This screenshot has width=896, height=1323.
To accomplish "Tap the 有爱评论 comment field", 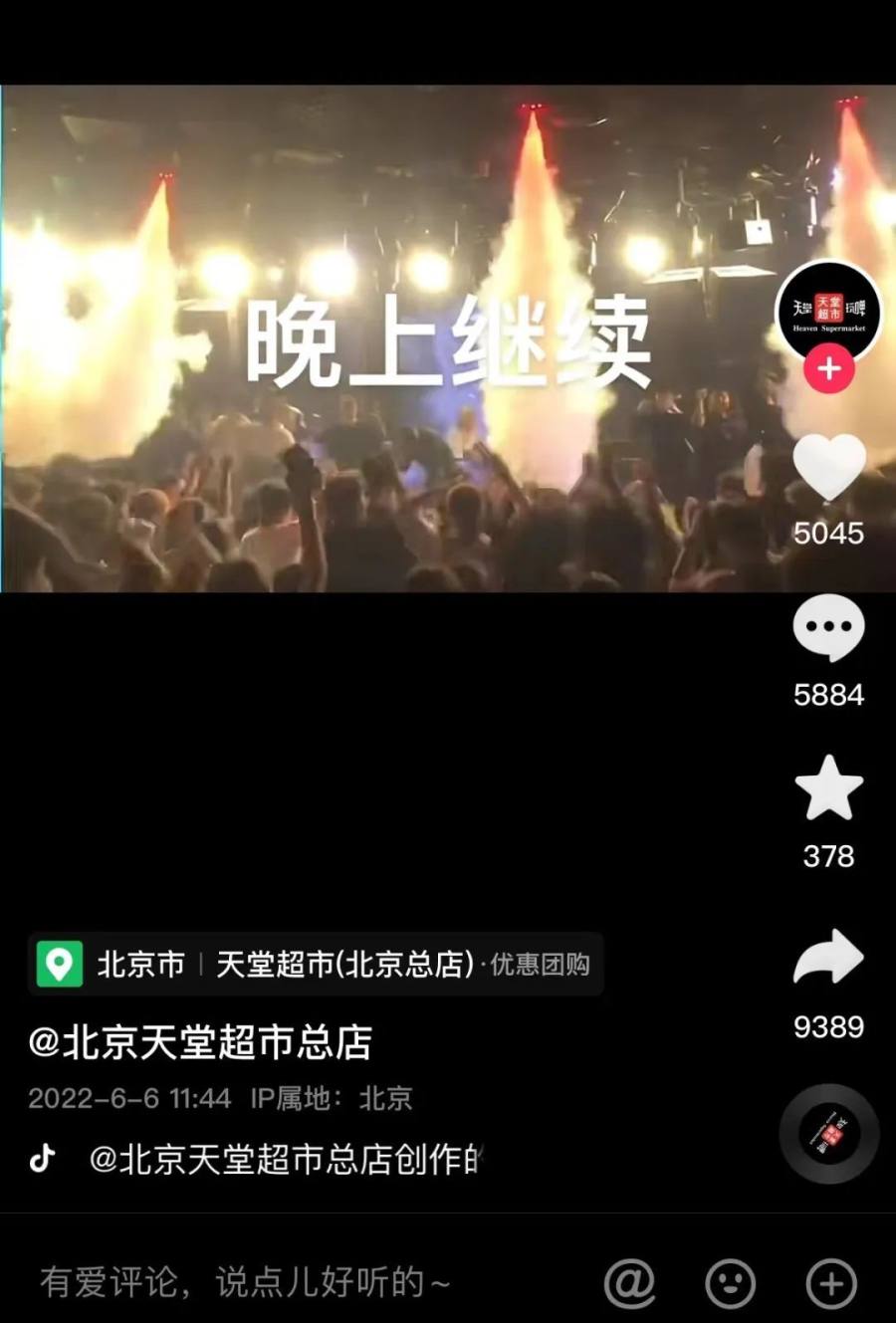I will pyautogui.click(x=245, y=1282).
